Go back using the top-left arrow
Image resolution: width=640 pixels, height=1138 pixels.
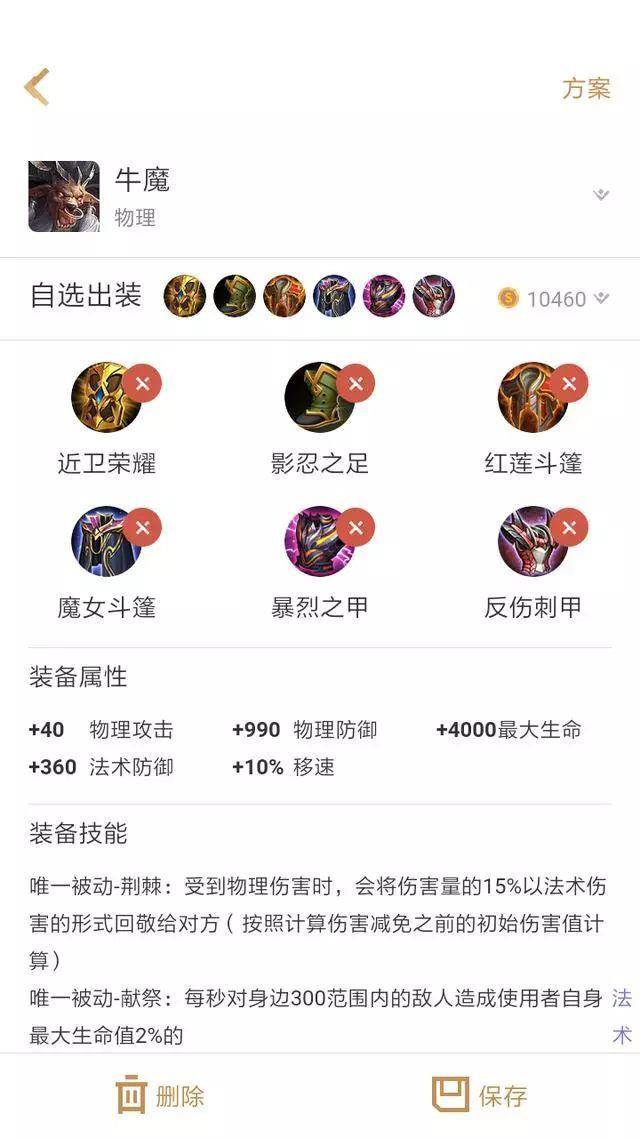[37, 87]
